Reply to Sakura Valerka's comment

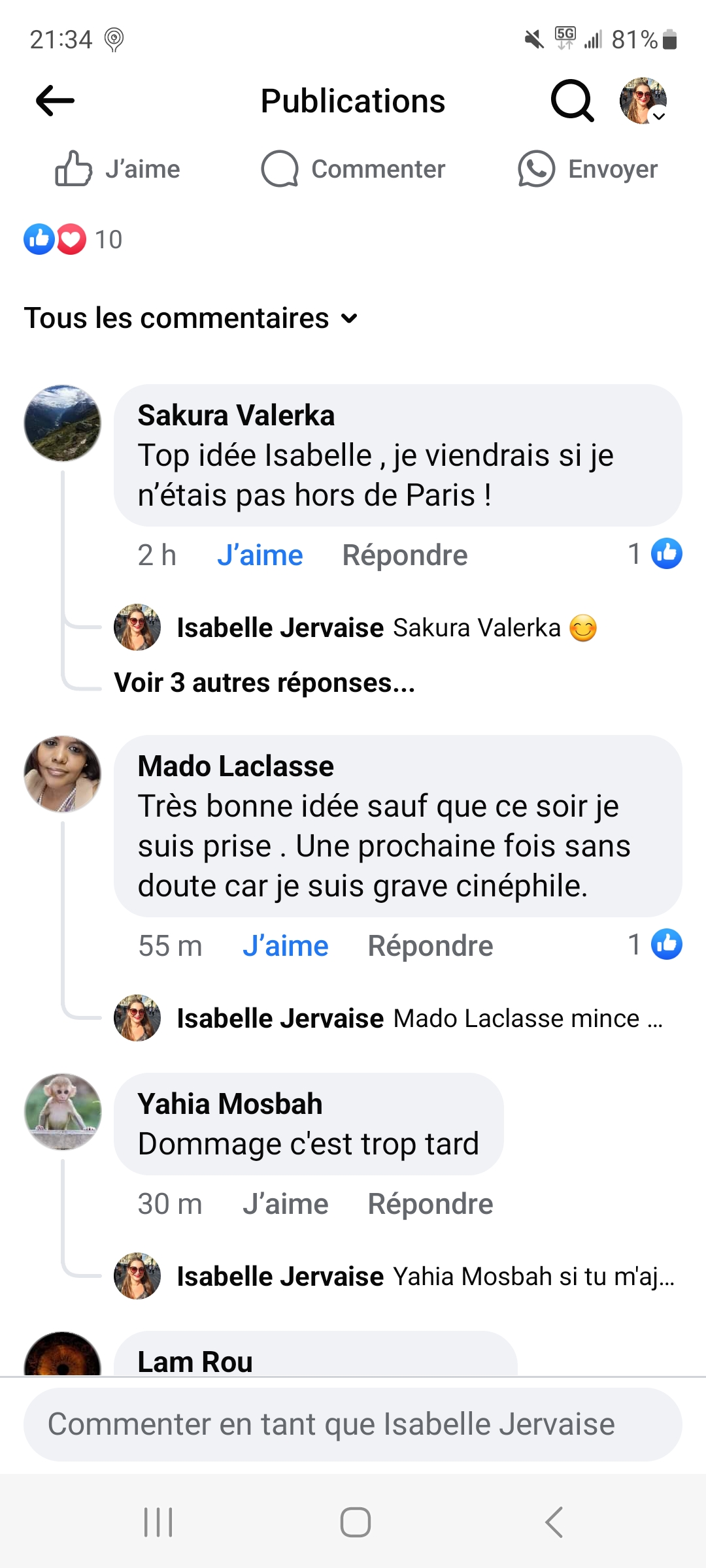405,555
